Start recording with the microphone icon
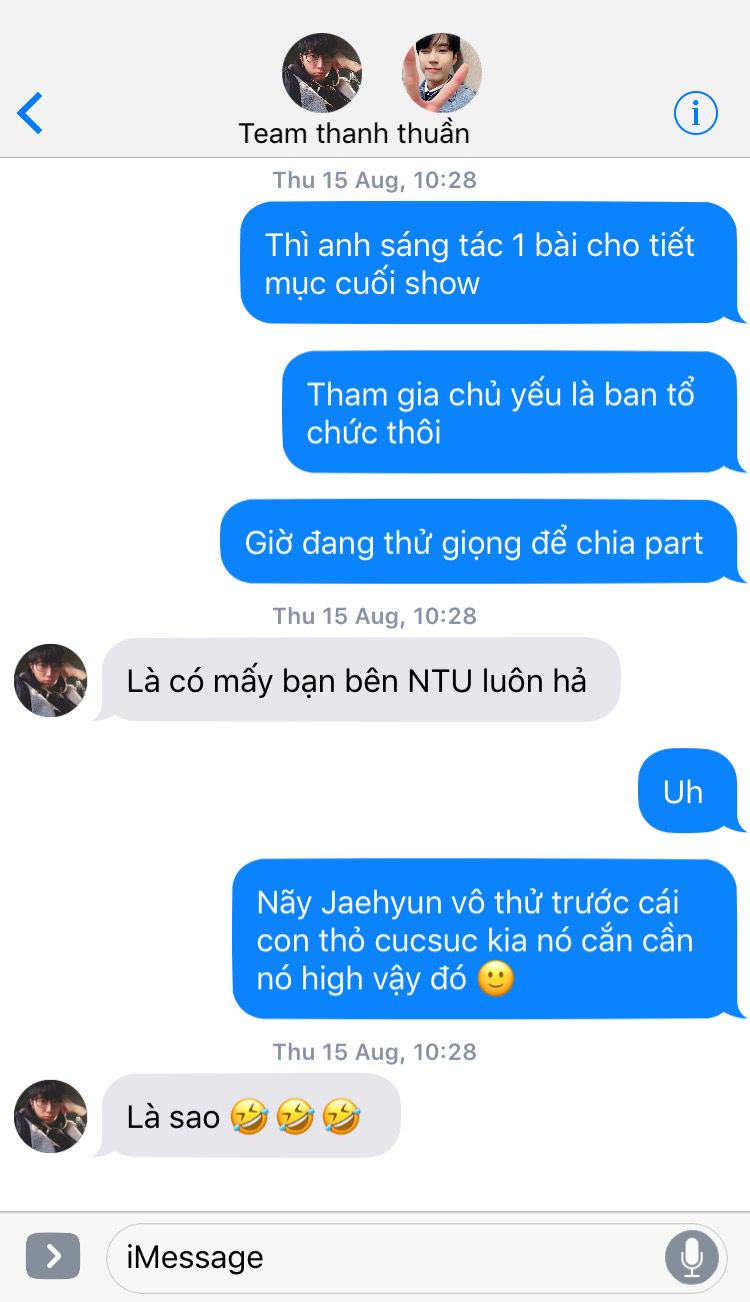This screenshot has height=1302, width=750. pos(692,1257)
